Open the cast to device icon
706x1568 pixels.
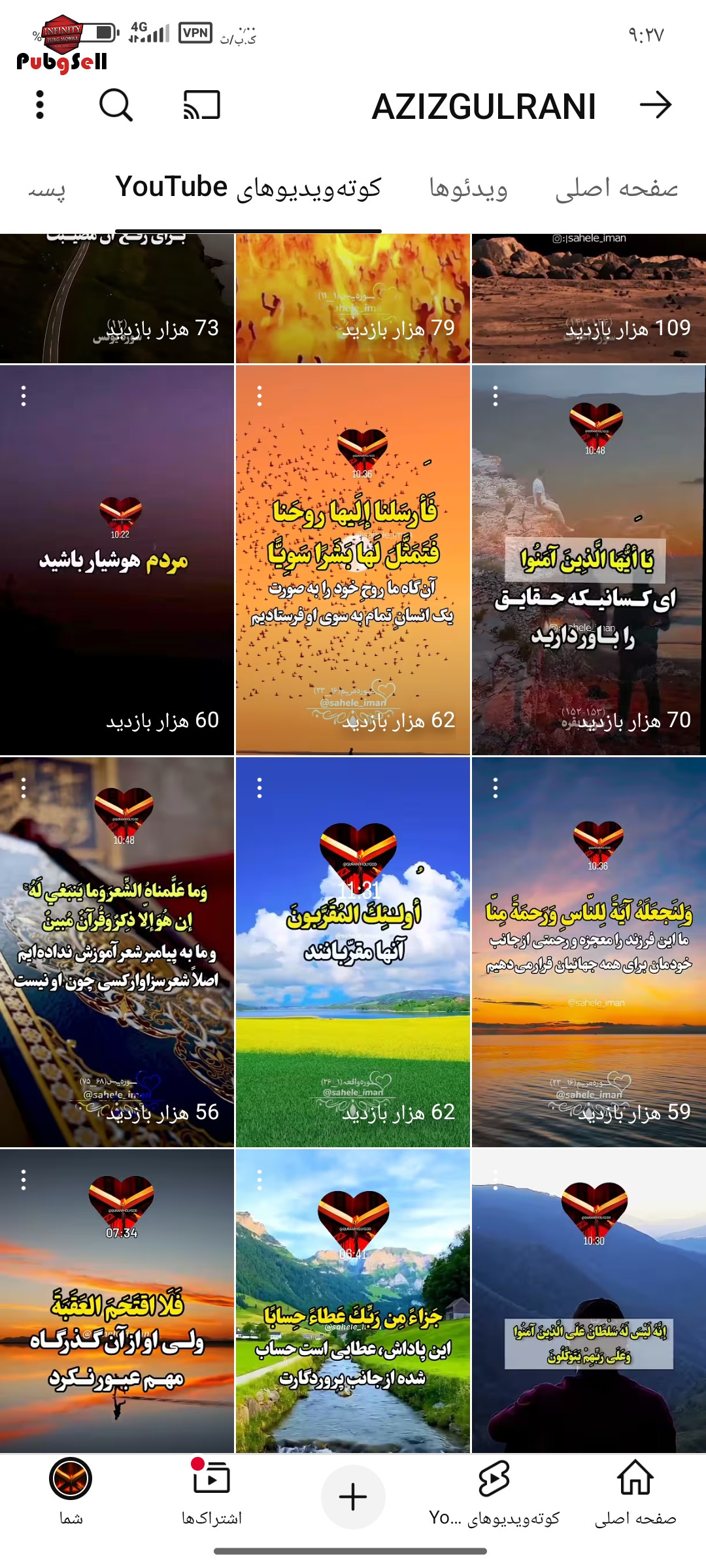[202, 105]
